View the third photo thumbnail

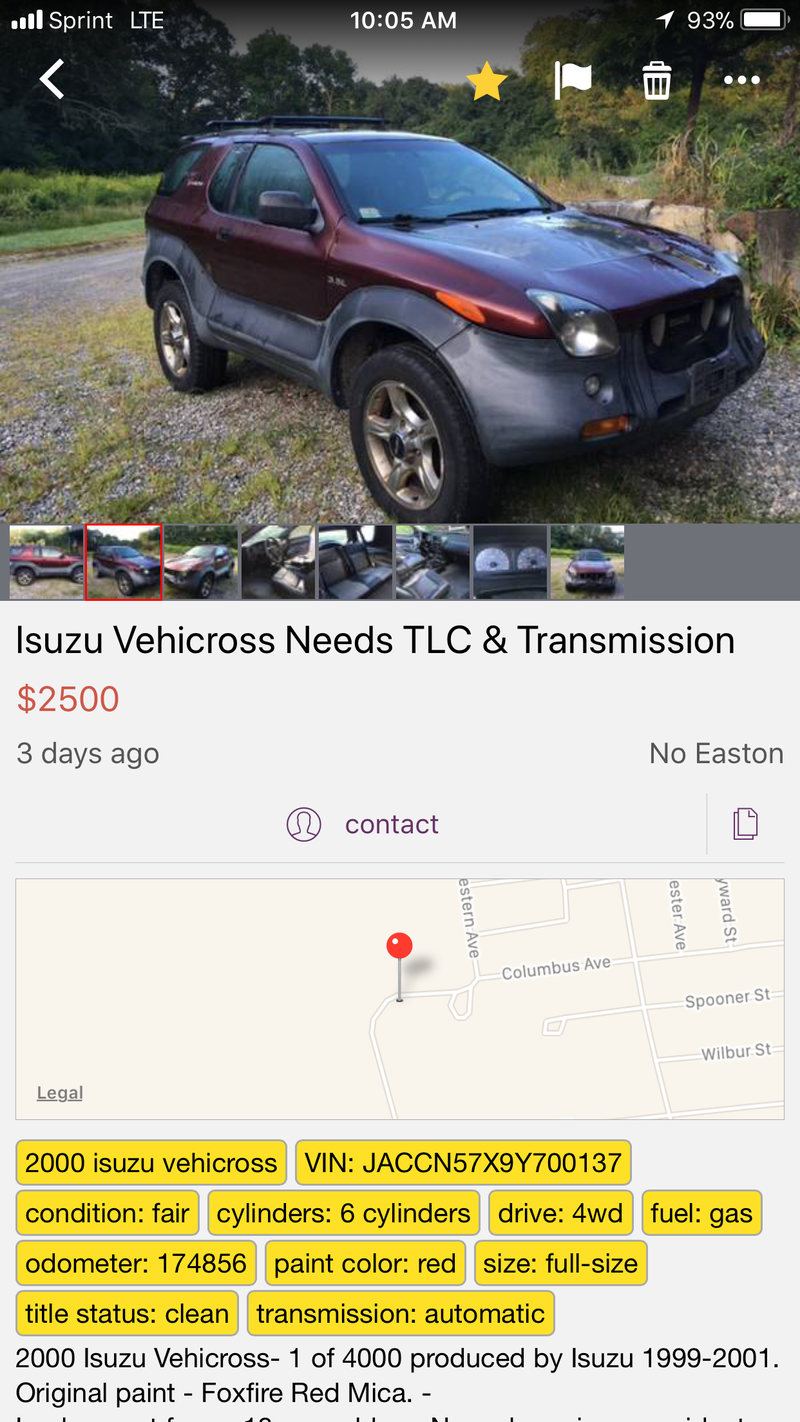pos(201,562)
